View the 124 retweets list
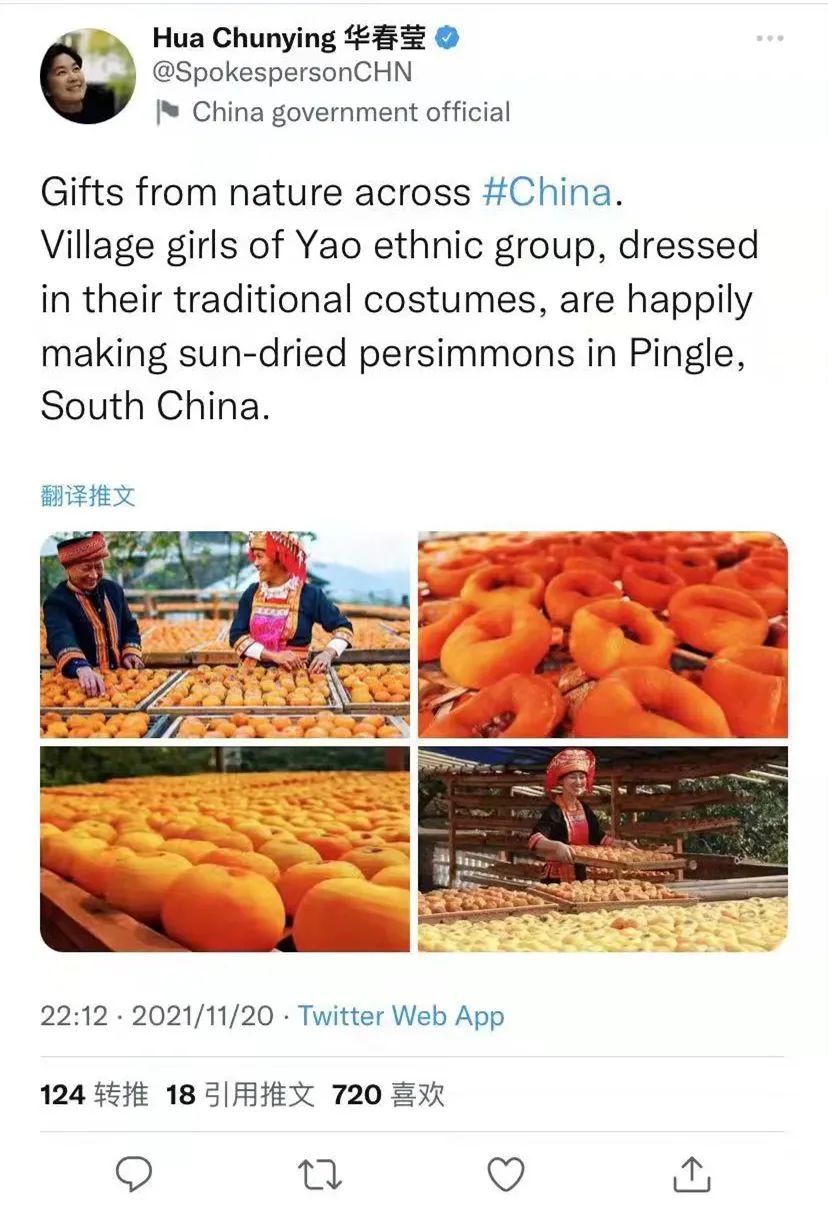The height and width of the screenshot is (1211, 828). (x=94, y=1095)
